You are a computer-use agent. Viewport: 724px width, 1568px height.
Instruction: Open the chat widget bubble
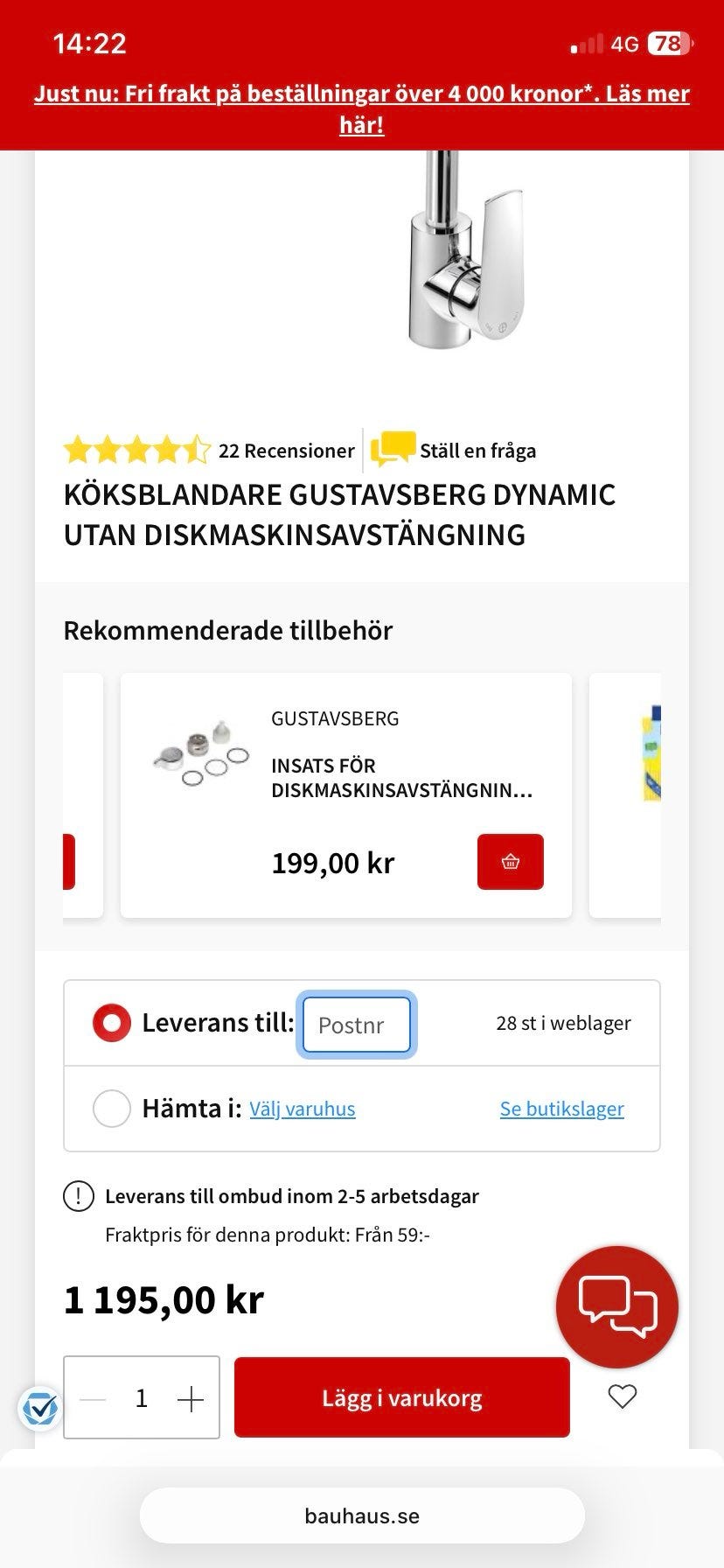pyautogui.click(x=616, y=1305)
